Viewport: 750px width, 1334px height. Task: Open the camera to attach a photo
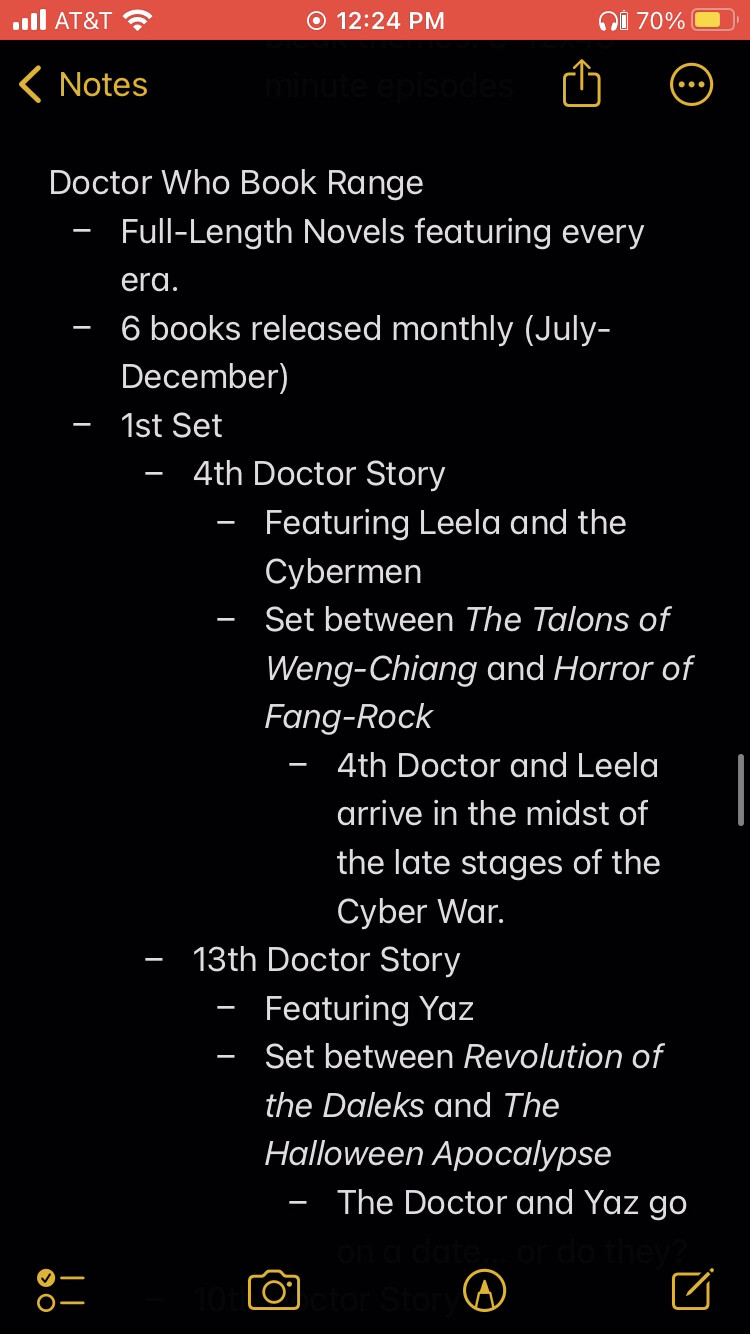coord(273,1290)
